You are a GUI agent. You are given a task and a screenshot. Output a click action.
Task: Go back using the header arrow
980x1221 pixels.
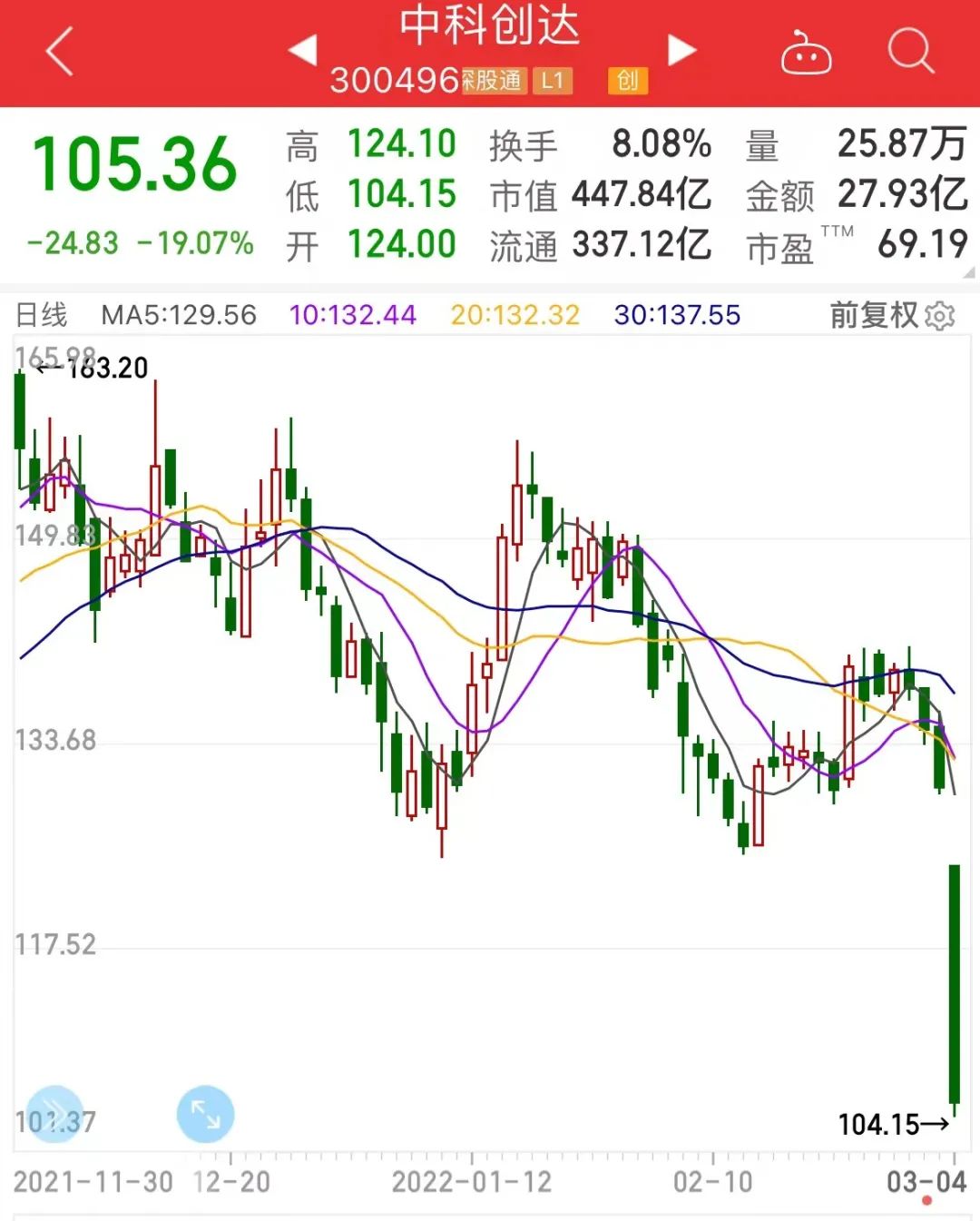point(60,51)
